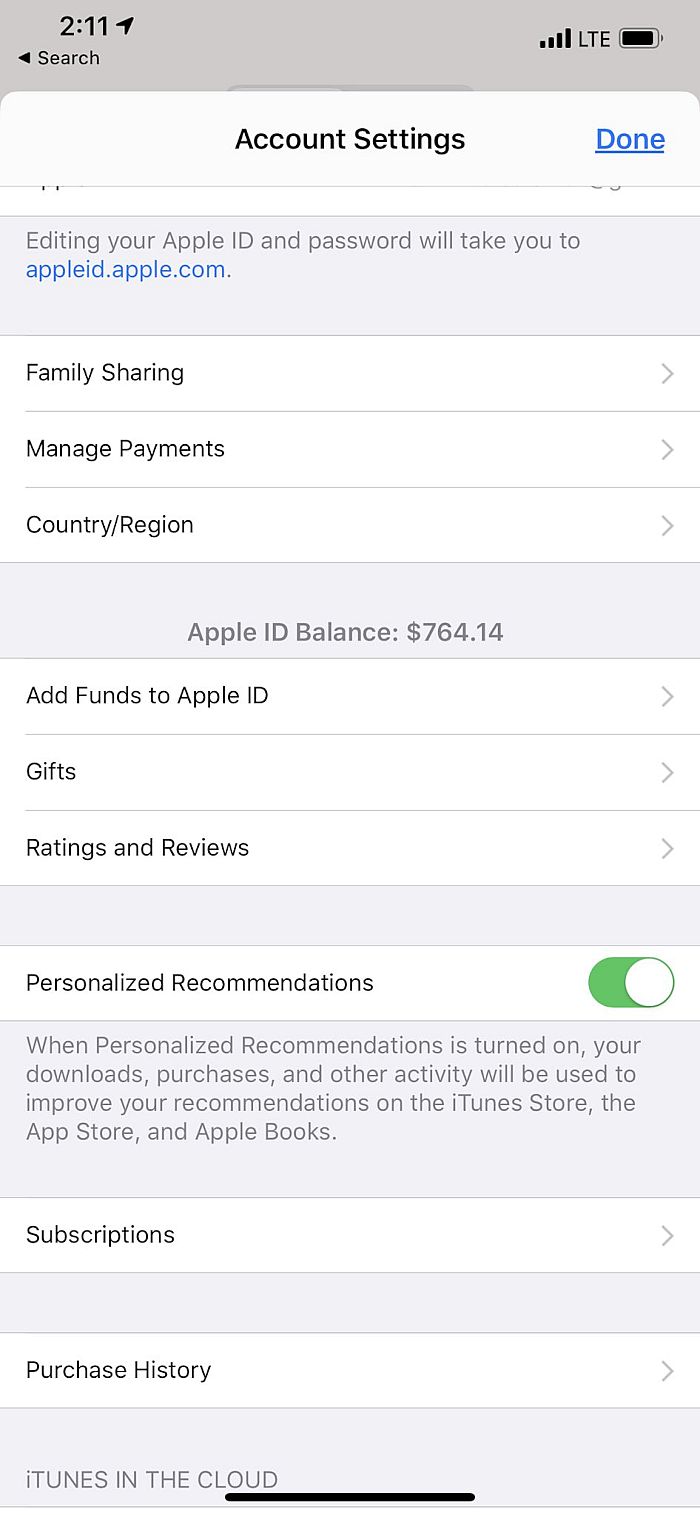Image resolution: width=700 pixels, height=1515 pixels.
Task: Open Subscriptions
Action: (350, 1235)
